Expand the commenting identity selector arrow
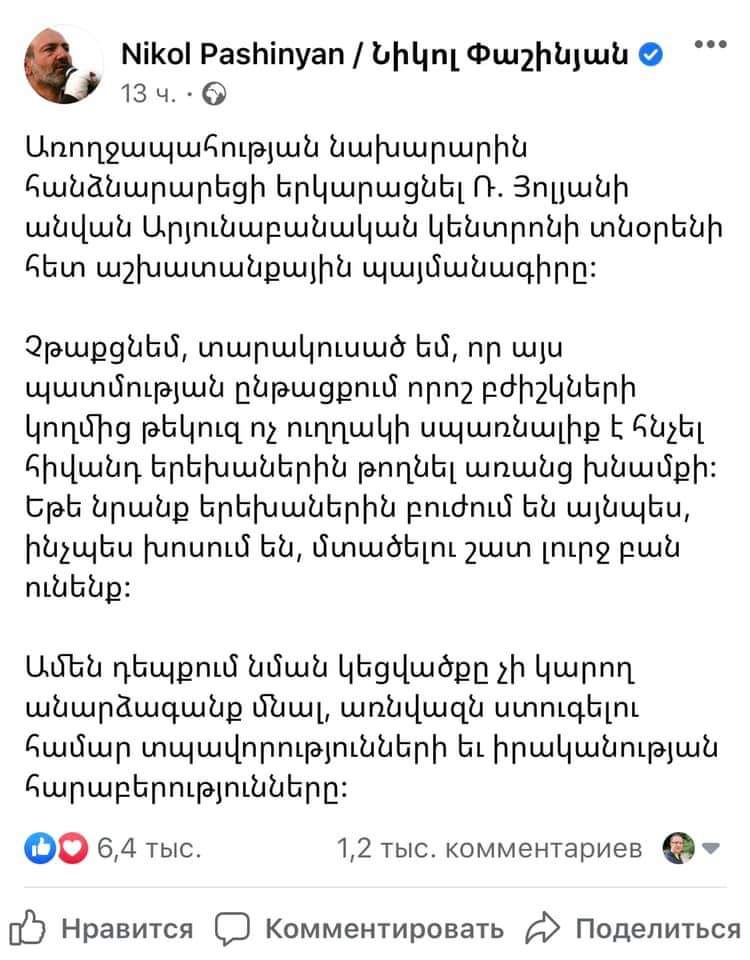This screenshot has height=960, width=750. (712, 849)
